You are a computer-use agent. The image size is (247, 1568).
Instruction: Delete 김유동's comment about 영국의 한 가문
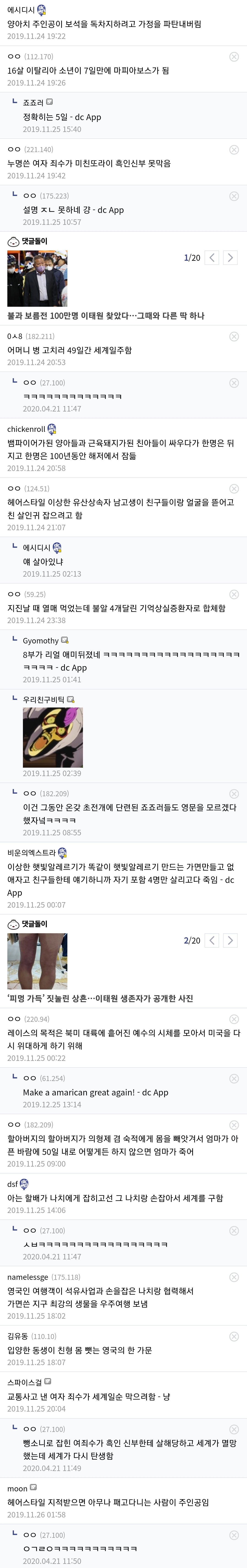pyautogui.click(x=233, y=1337)
